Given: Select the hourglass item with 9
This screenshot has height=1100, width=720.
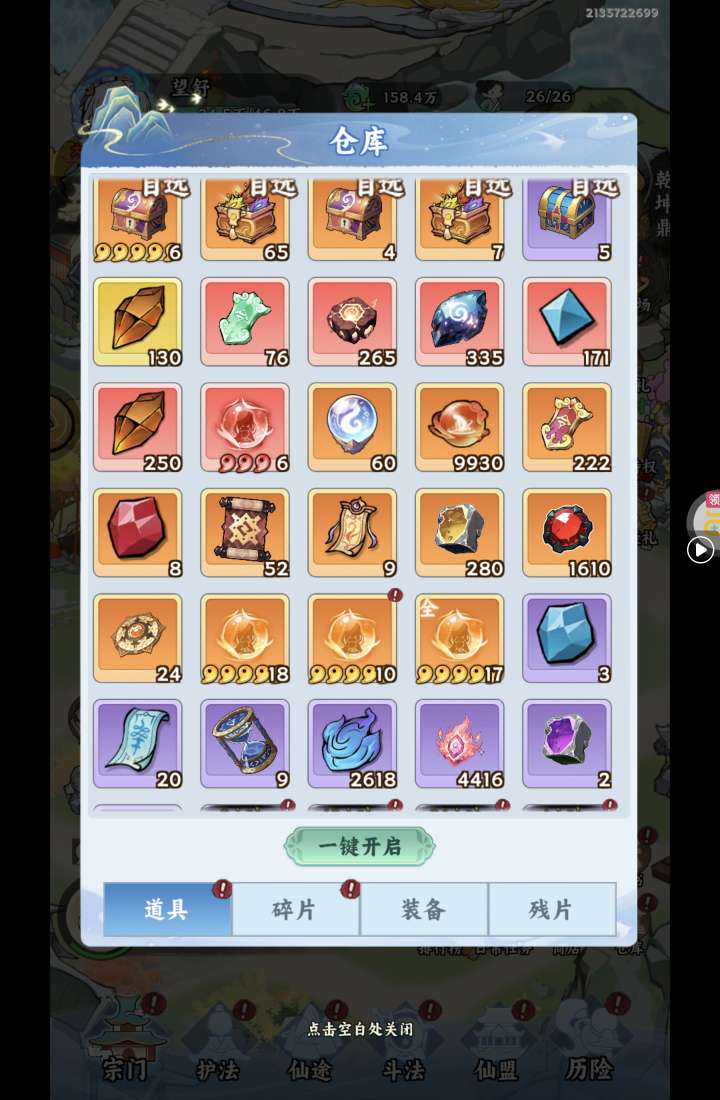Looking at the screenshot, I should click(x=245, y=744).
